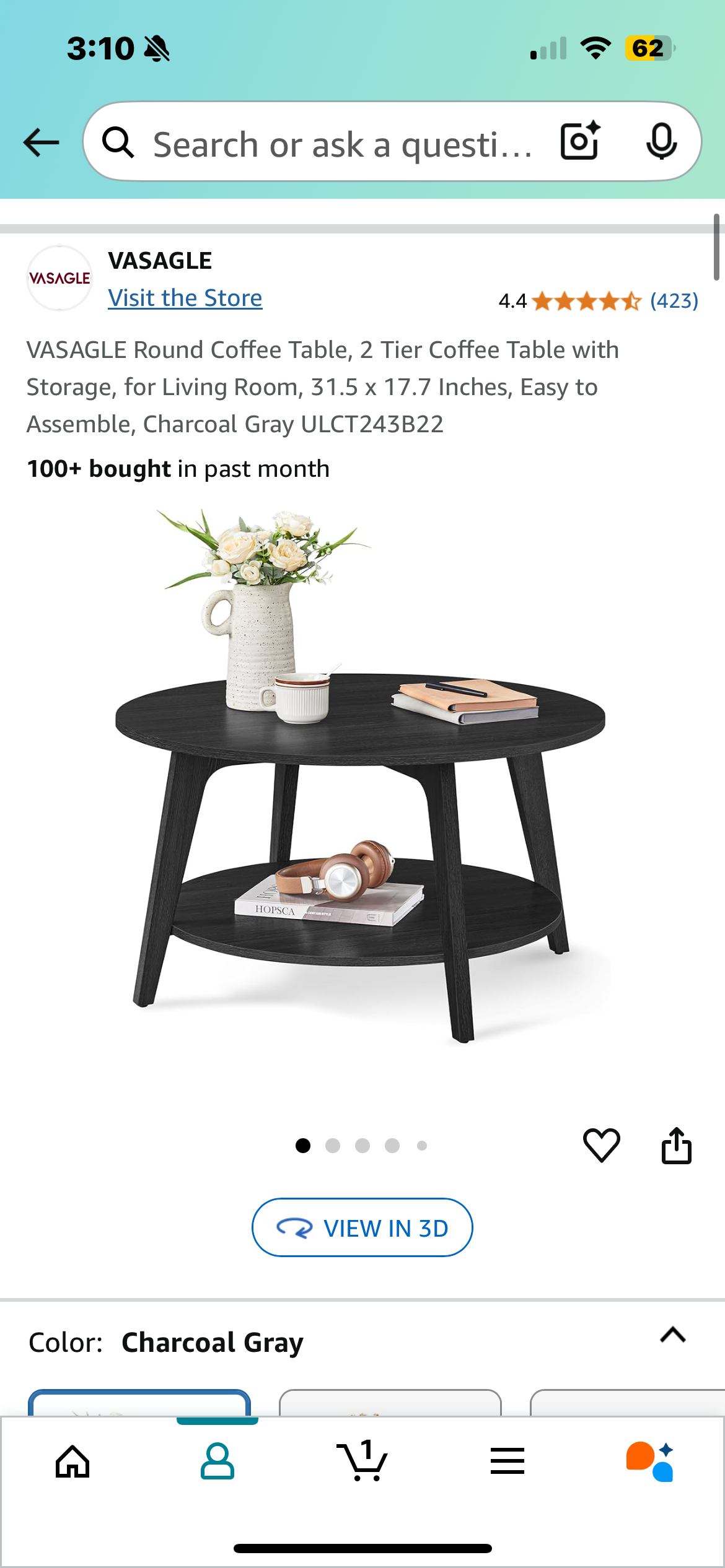725x1568 pixels.
Task: Collapse the Color Charcoal Gray section
Action: [x=673, y=1335]
